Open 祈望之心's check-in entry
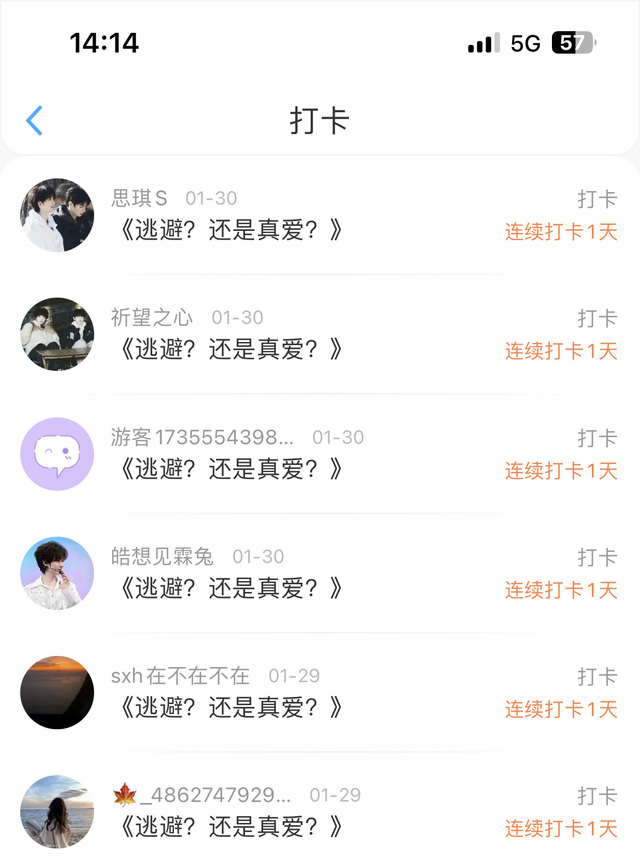Screen dimensions: 640x860 coord(320,334)
